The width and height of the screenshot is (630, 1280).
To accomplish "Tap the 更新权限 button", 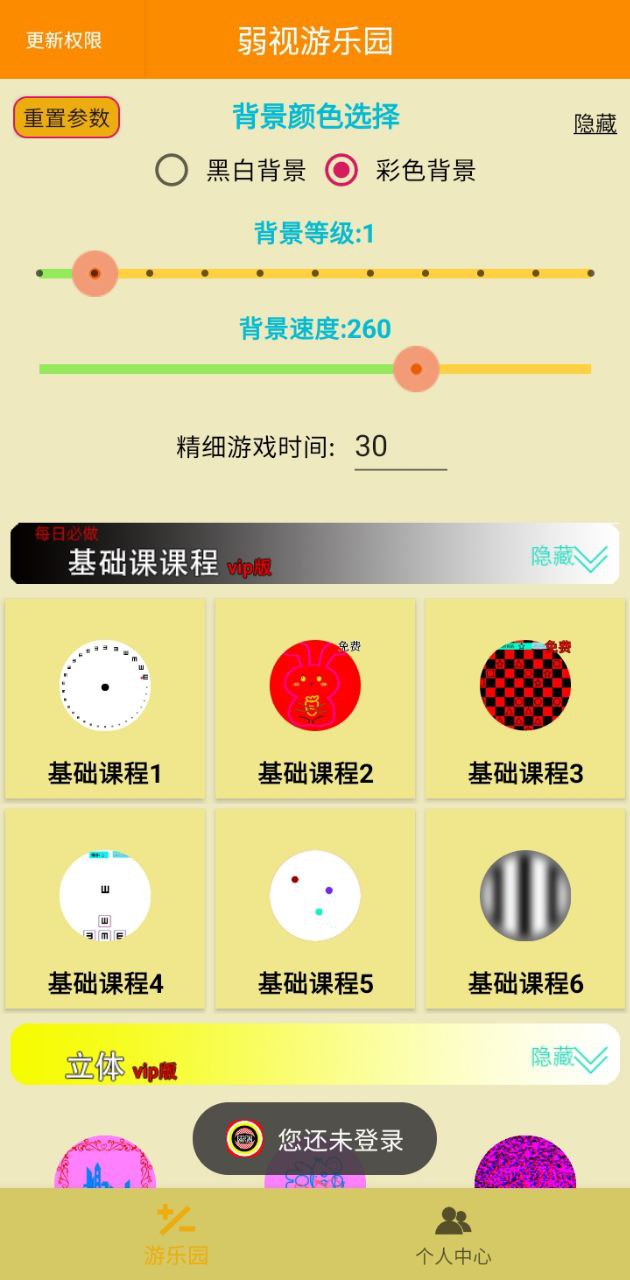I will pos(64,40).
